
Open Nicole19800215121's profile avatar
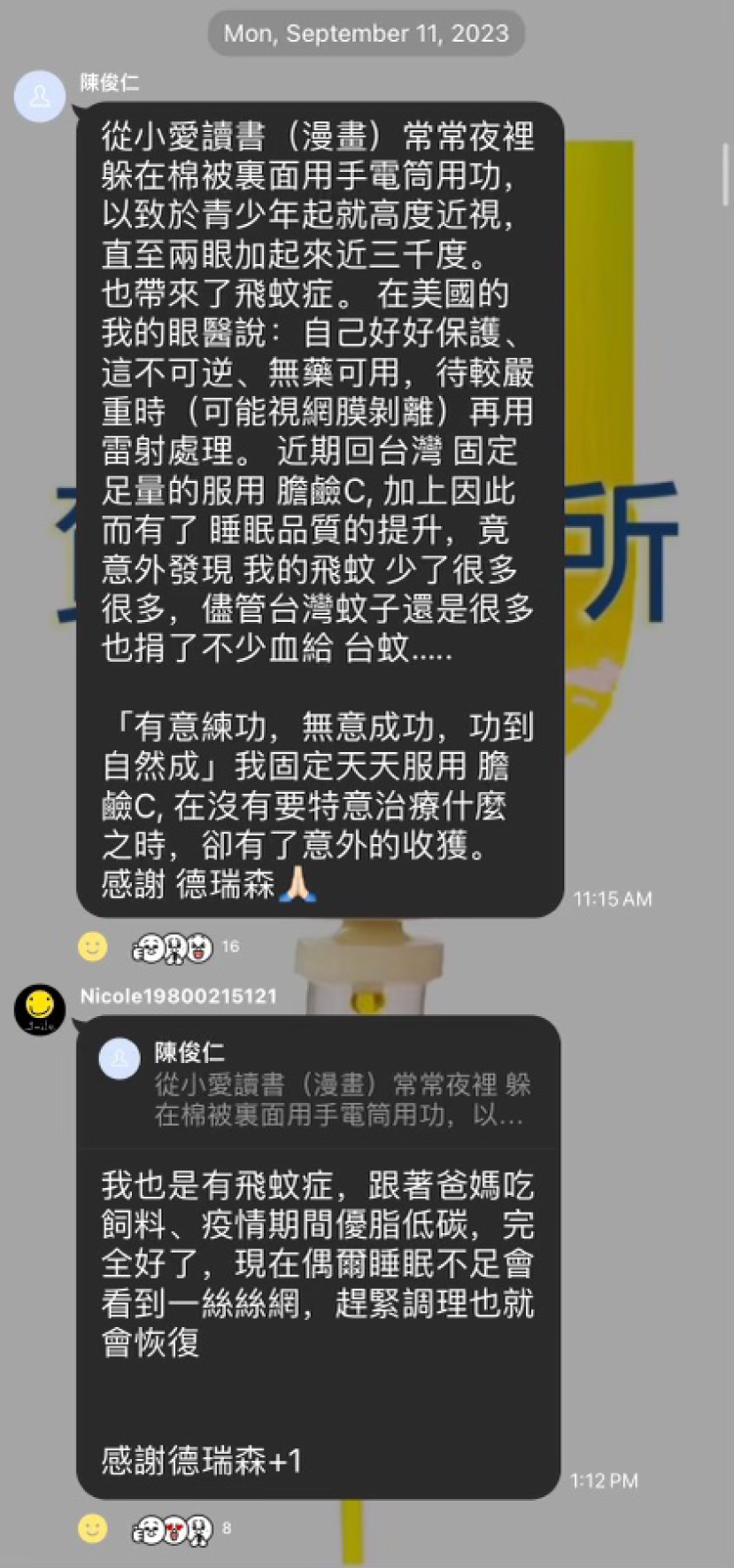tap(40, 1009)
